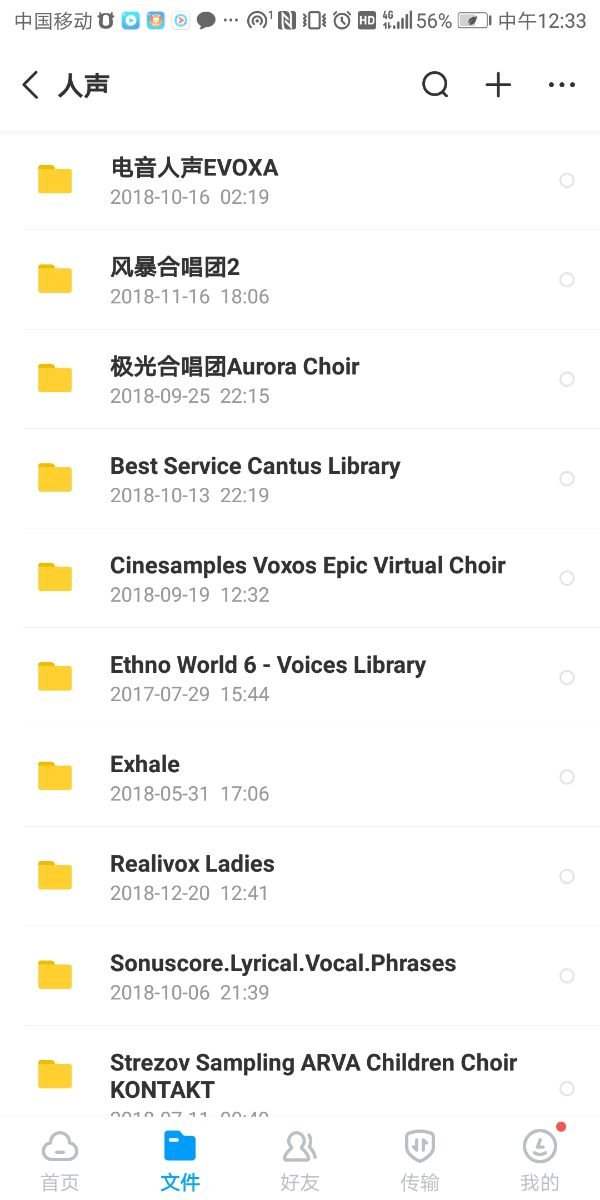Select the Sonuscore.Lyrical.Vocal.Phrases circle checkbox

[x=567, y=976]
